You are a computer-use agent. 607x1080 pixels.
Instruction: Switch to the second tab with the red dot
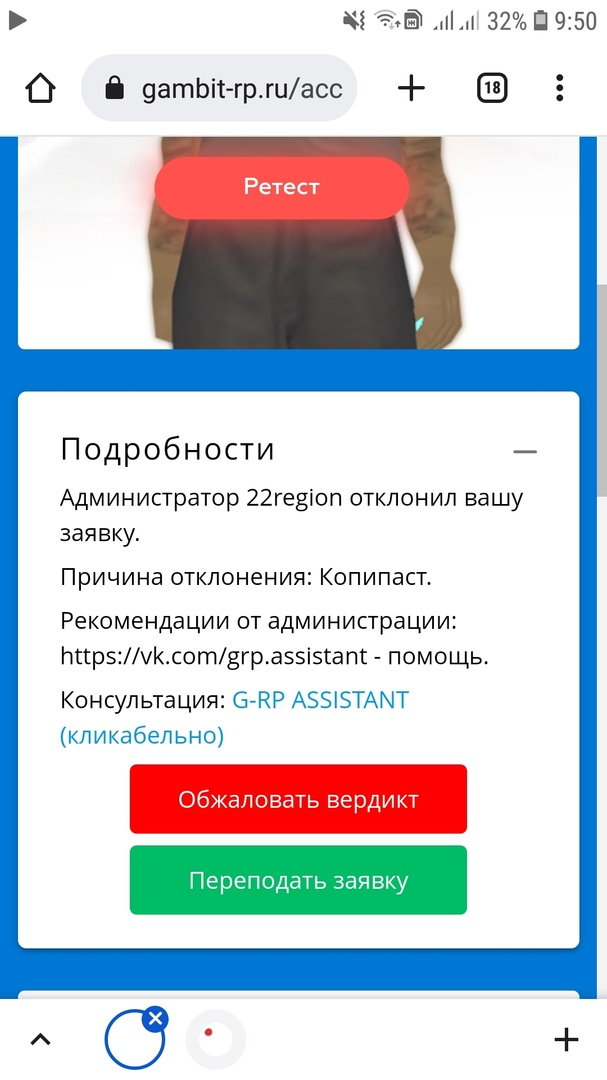(x=215, y=1040)
